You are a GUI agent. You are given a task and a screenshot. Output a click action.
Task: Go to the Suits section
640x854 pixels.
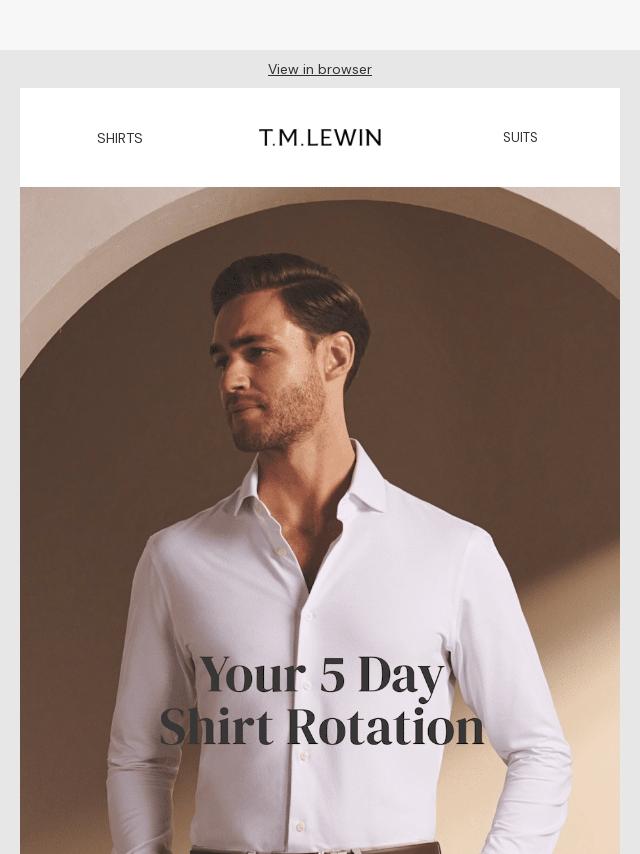coord(520,137)
